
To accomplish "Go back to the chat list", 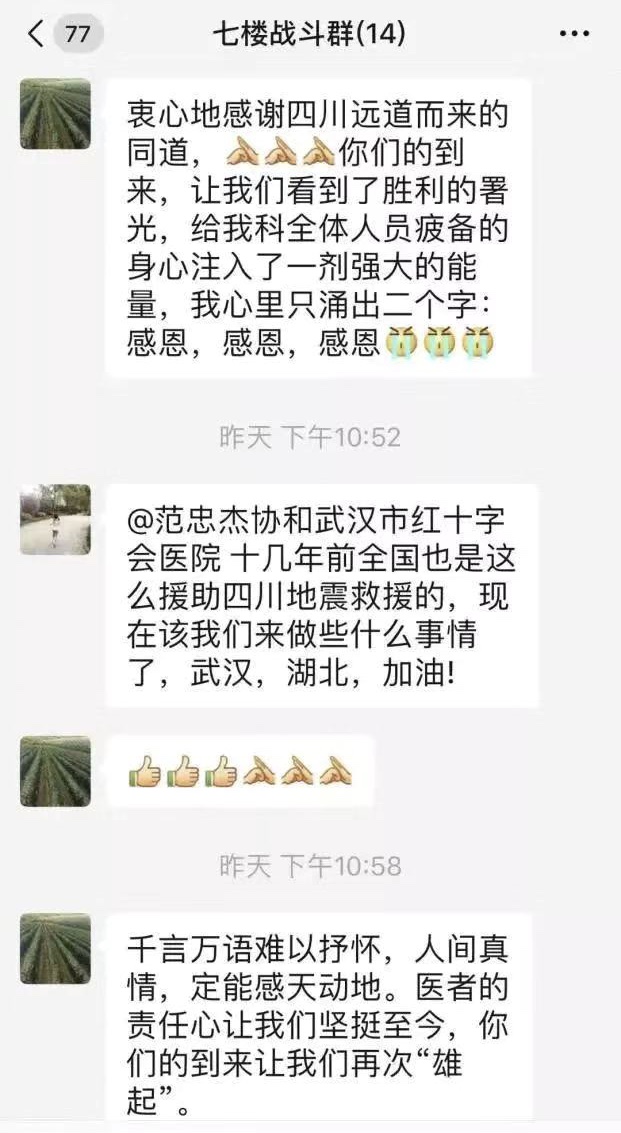I will pyautogui.click(x=37, y=34).
